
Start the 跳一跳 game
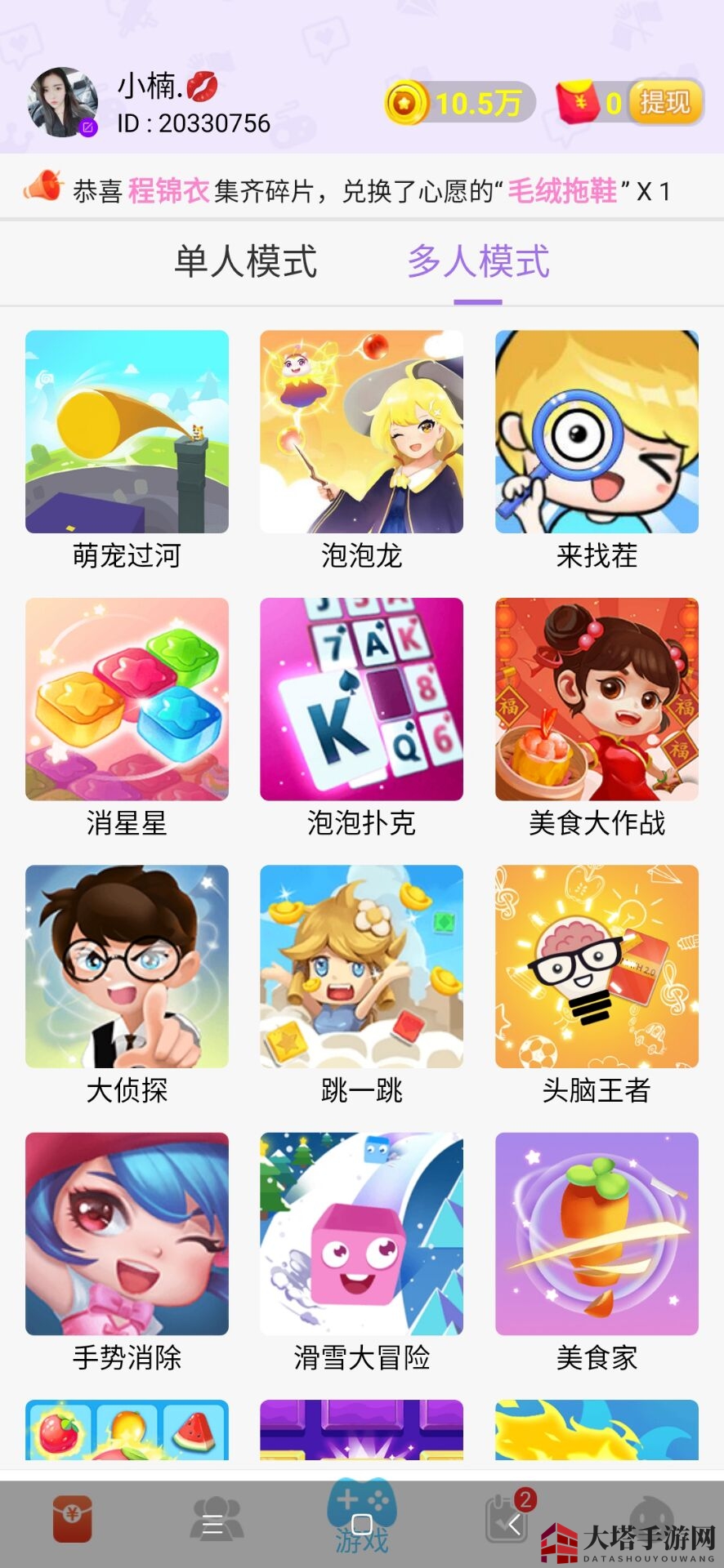pyautogui.click(x=362, y=968)
